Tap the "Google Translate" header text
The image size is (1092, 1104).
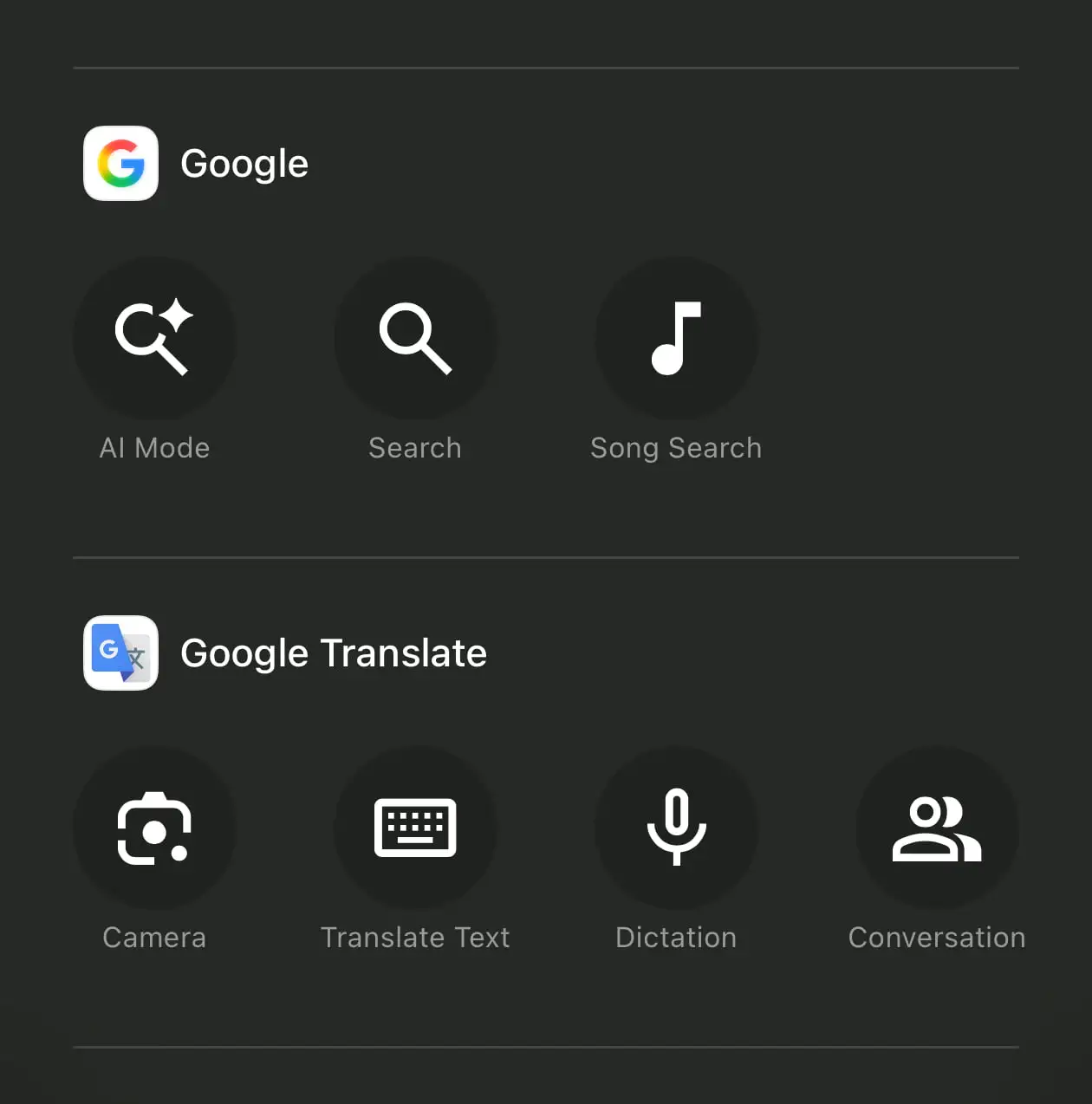click(334, 653)
